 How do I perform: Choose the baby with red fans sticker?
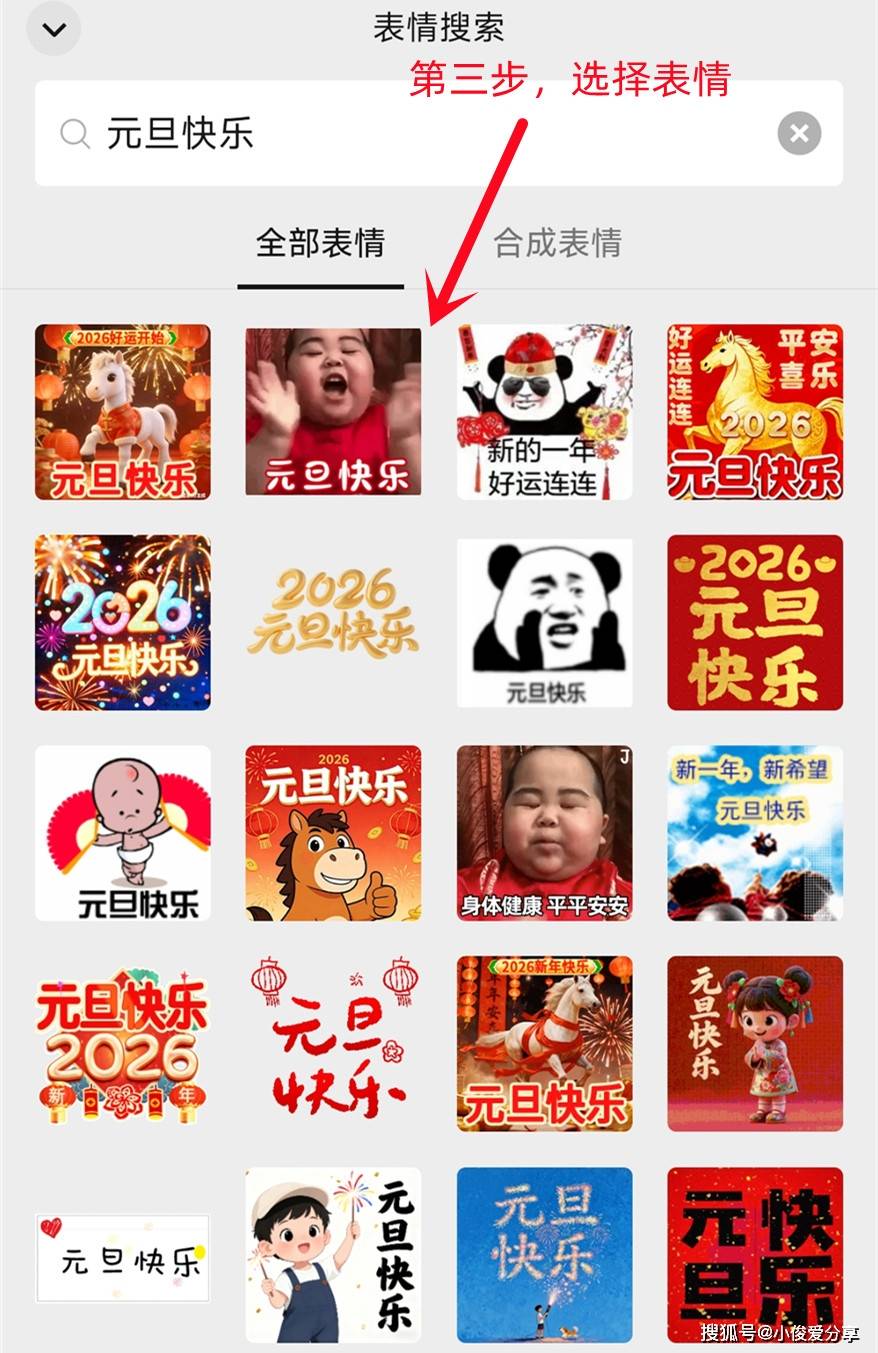(x=122, y=833)
